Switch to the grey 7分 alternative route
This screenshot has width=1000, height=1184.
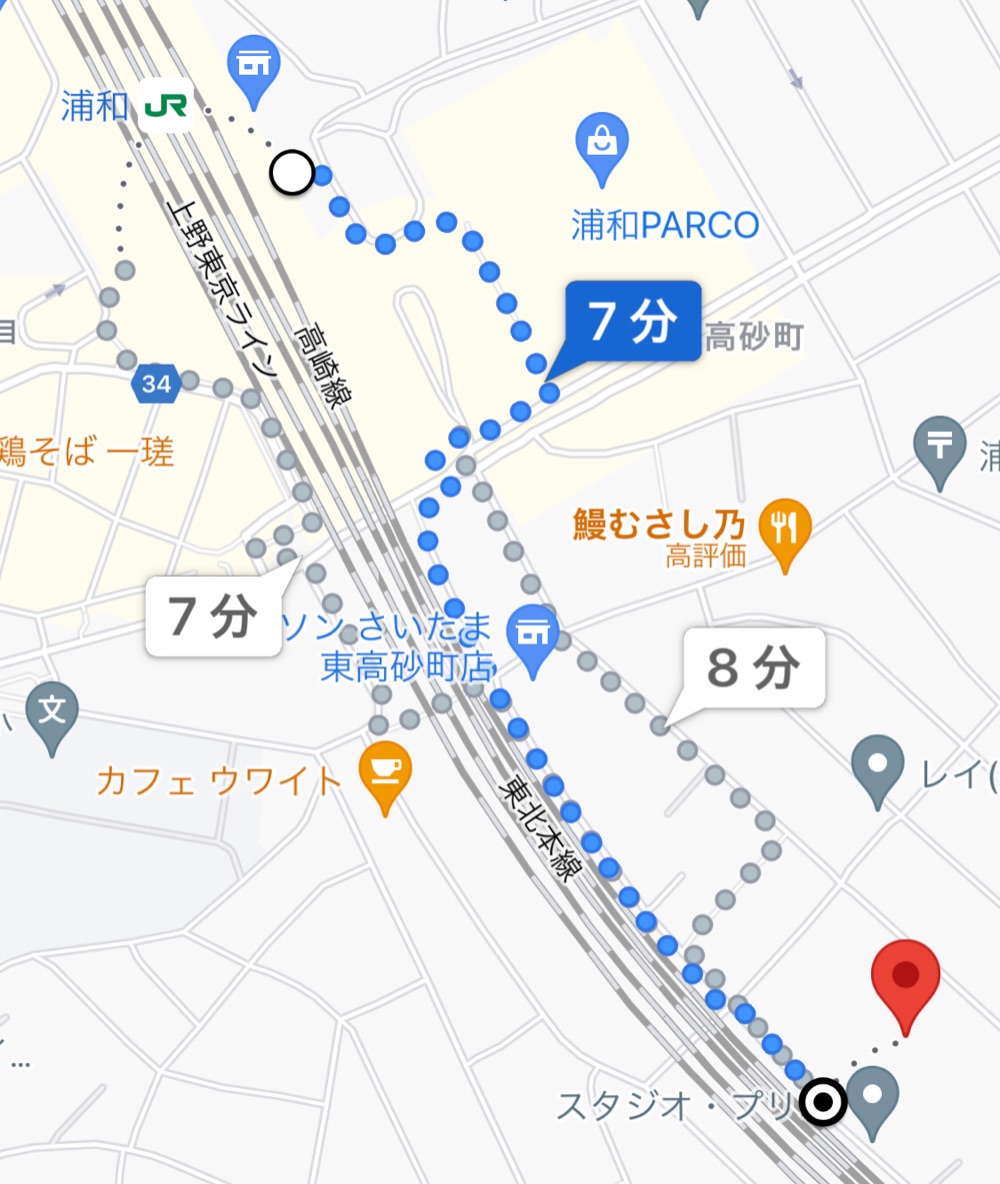coord(212,616)
